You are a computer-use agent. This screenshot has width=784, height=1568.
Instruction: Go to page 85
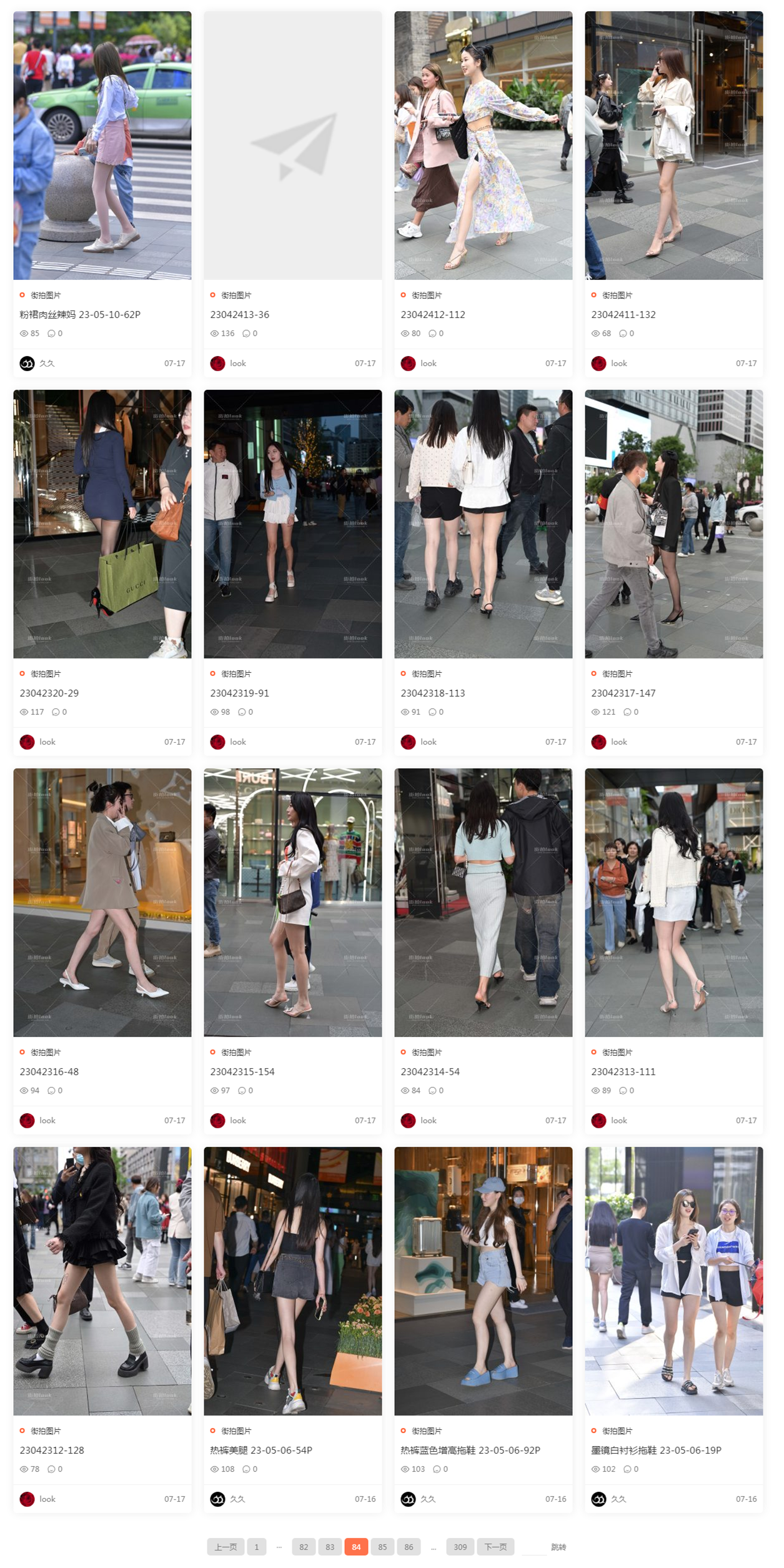[x=382, y=1547]
